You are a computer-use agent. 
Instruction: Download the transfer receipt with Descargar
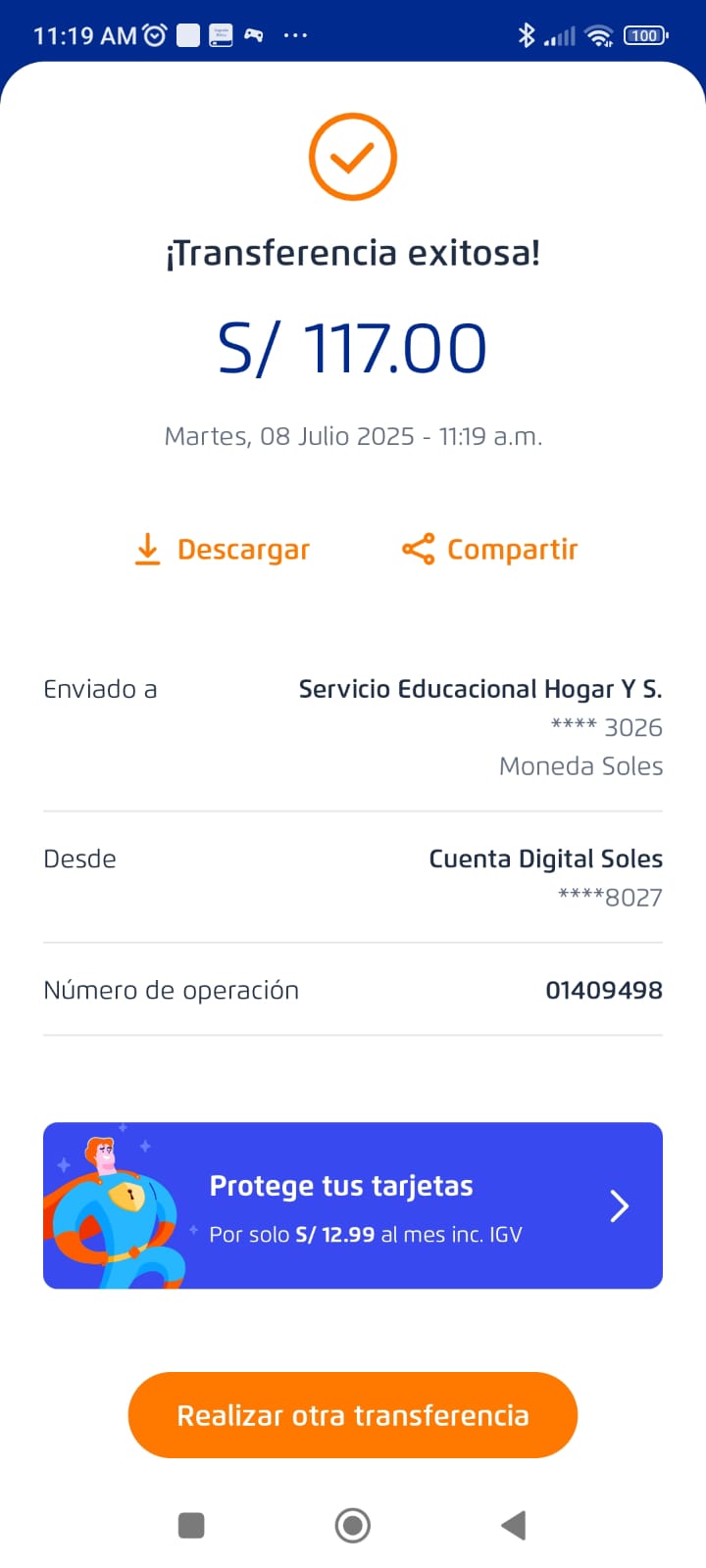tap(223, 550)
